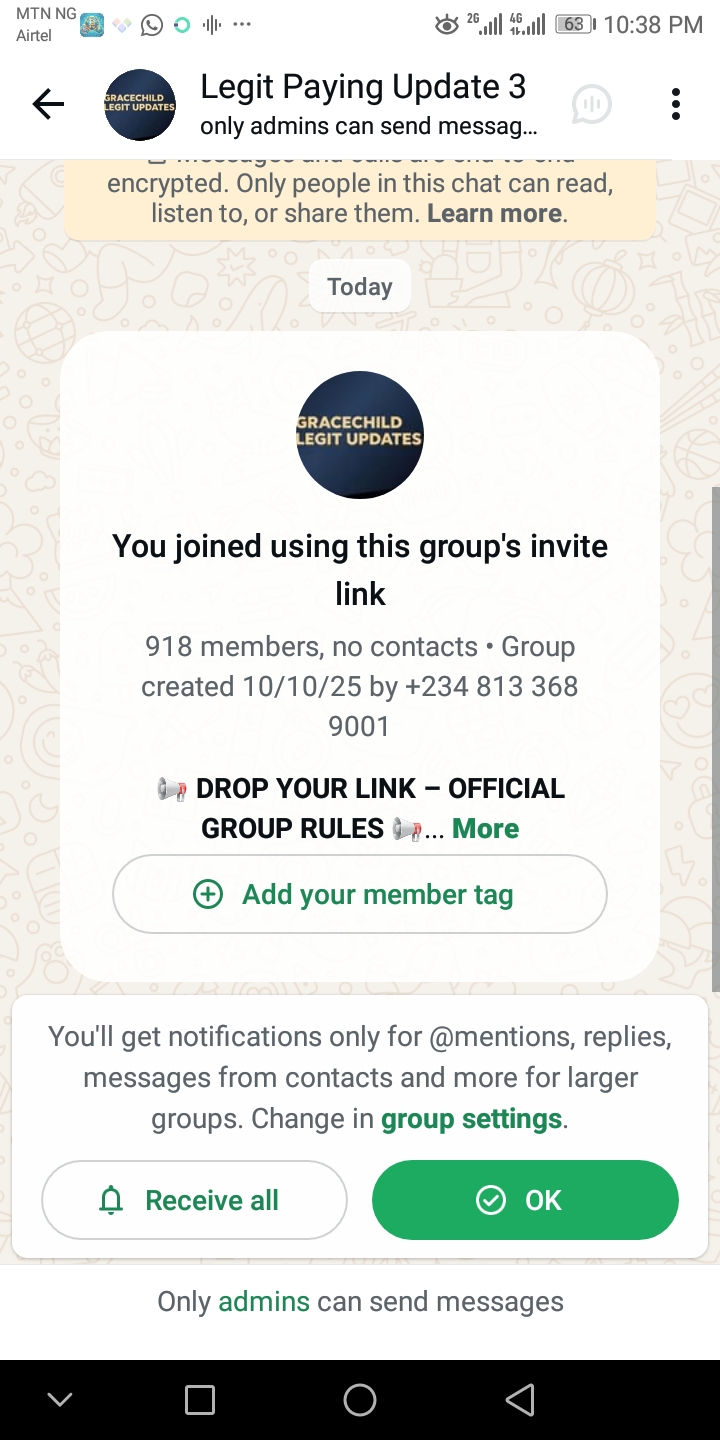This screenshot has width=720, height=1440.
Task: Tap Learn more about encryption
Action: coord(494,213)
